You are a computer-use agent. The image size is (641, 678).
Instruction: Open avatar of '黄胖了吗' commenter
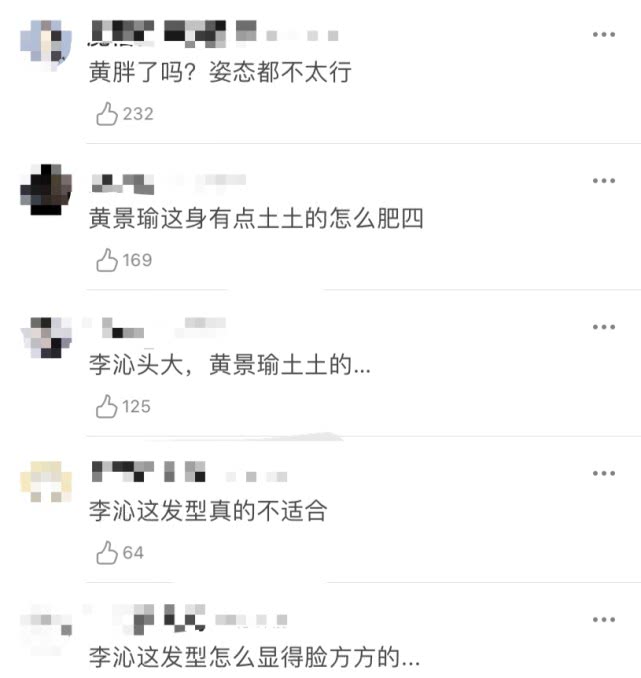pos(46,43)
